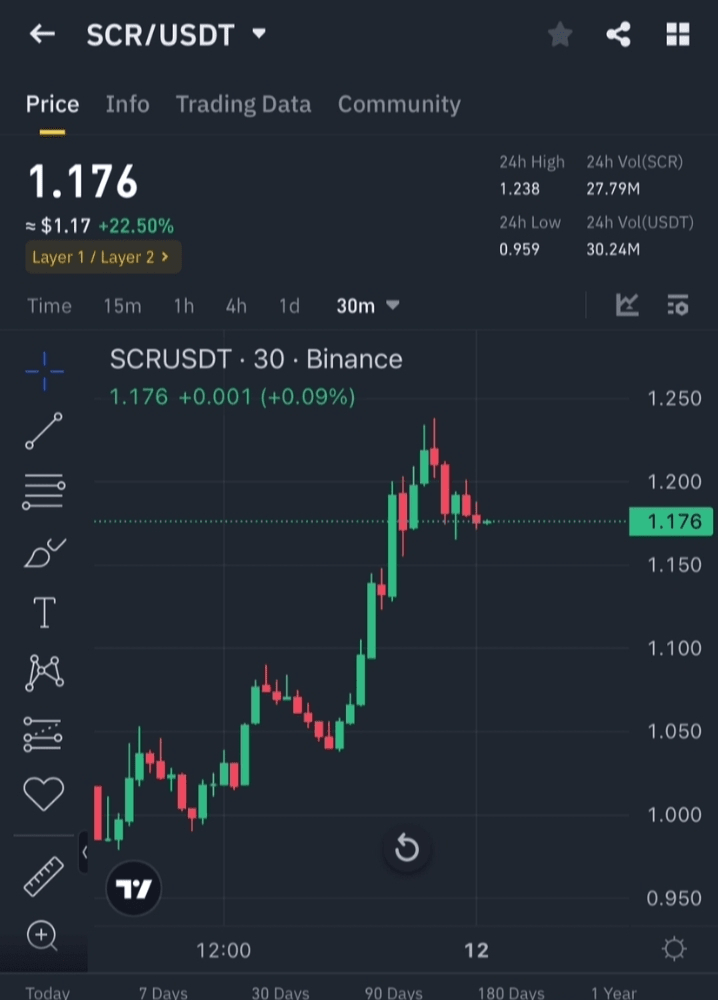Viewport: 718px width, 1000px height.
Task: Open the grid layout menu
Action: click(678, 35)
